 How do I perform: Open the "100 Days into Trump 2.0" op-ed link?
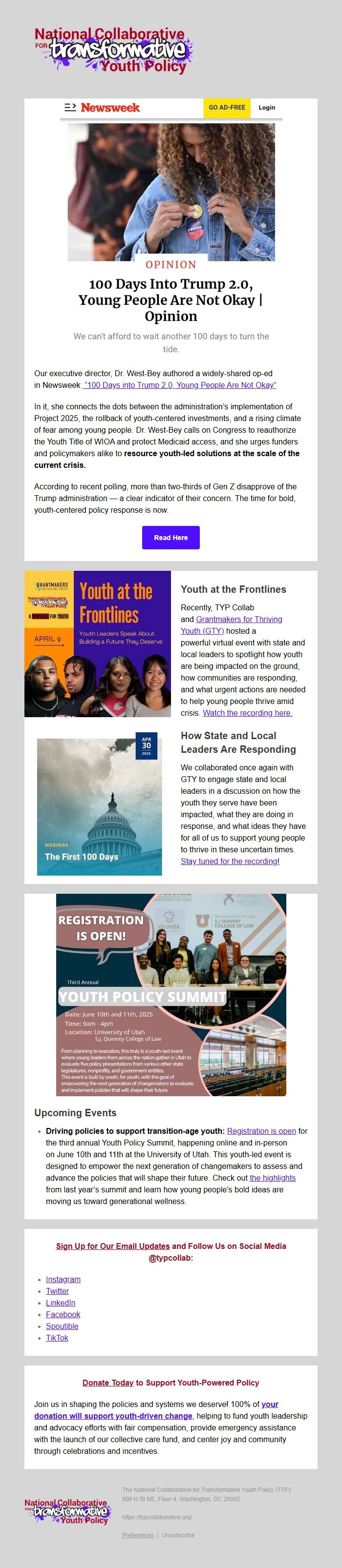180,385
